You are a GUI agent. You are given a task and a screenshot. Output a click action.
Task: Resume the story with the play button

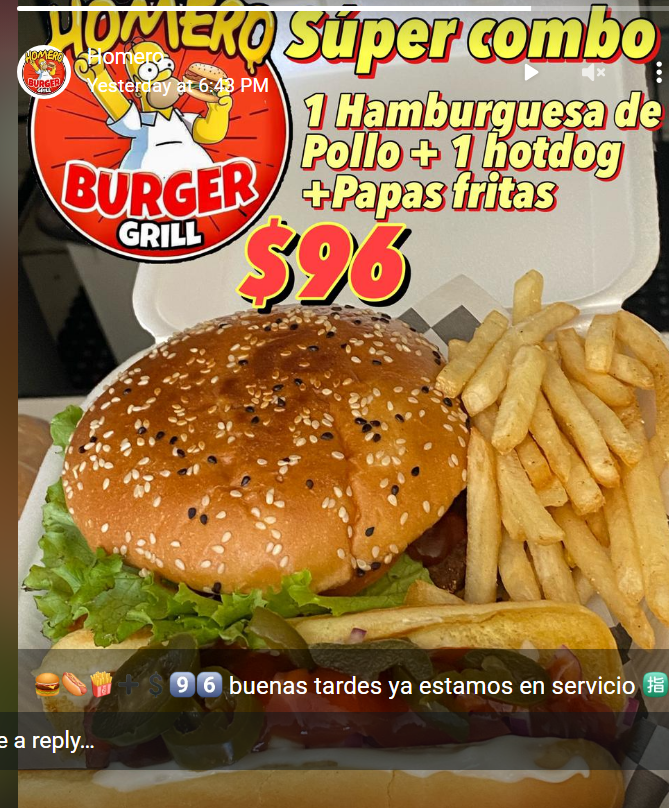[531, 72]
